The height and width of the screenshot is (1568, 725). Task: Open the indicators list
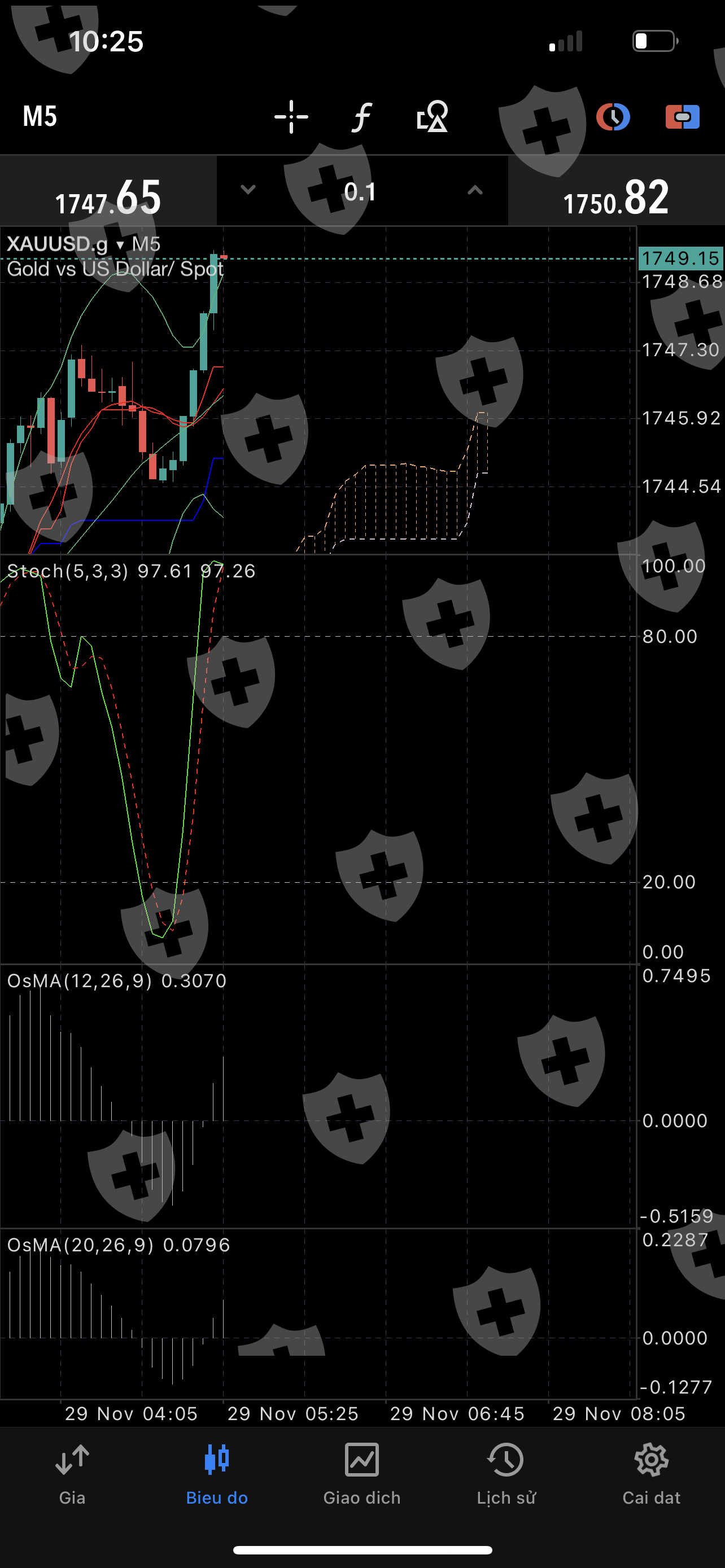pyautogui.click(x=361, y=116)
